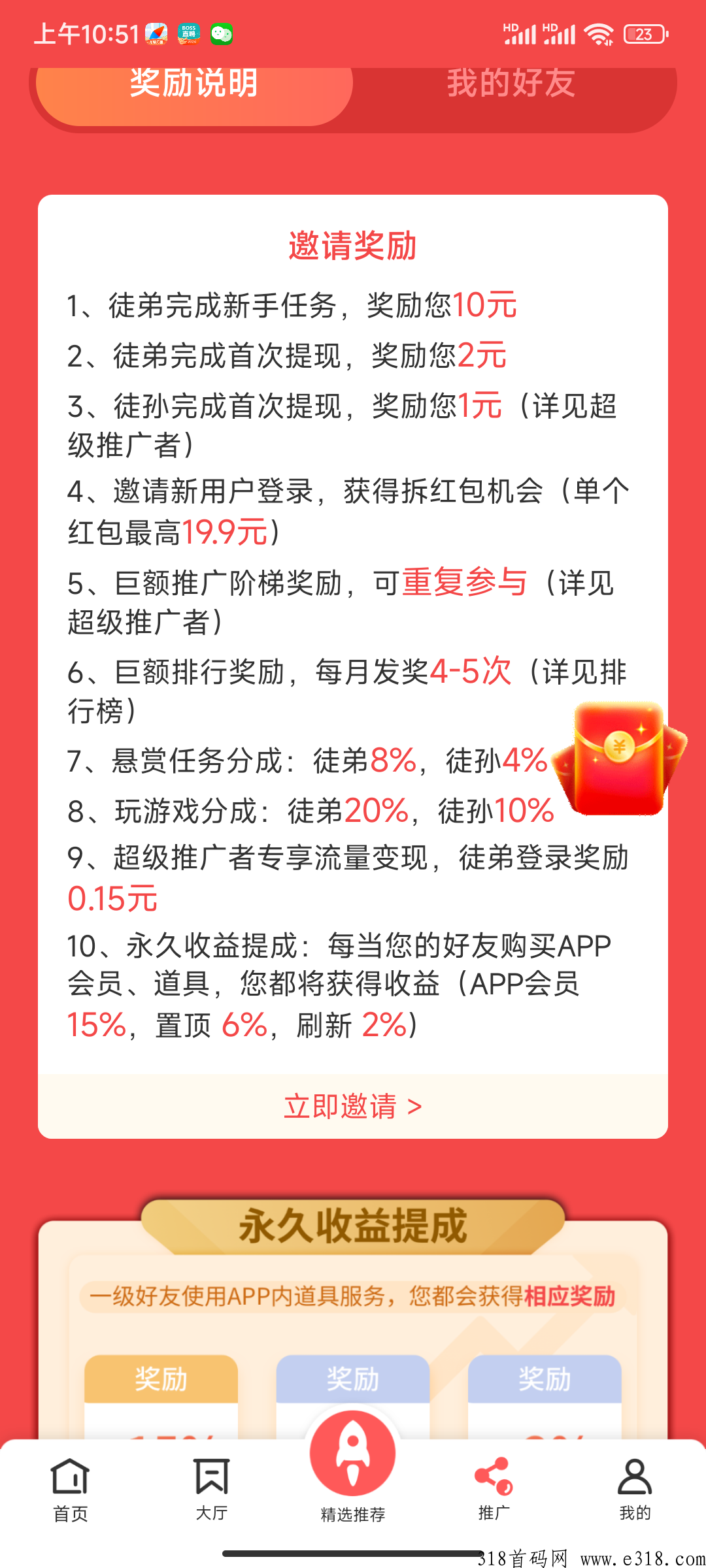
Task: Open the floating red envelope
Action: tap(618, 758)
